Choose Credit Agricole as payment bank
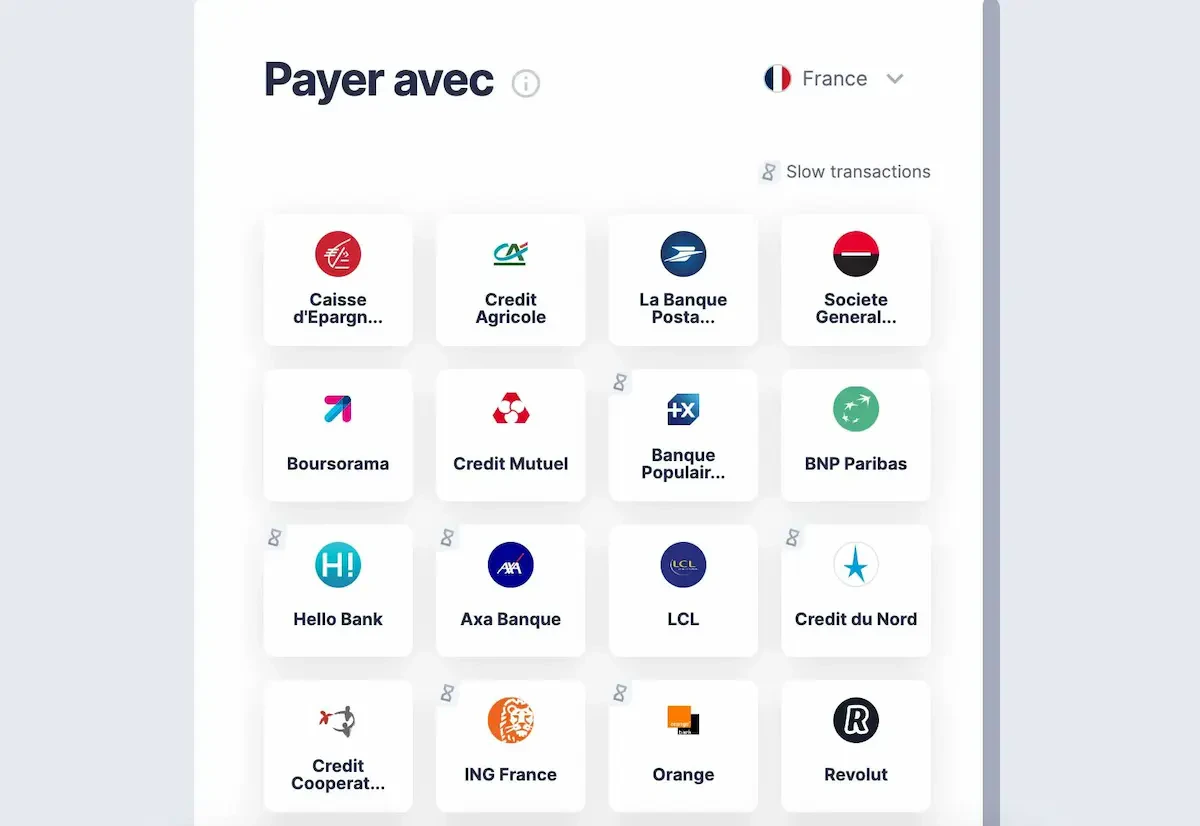This screenshot has width=1200, height=826. pyautogui.click(x=511, y=280)
